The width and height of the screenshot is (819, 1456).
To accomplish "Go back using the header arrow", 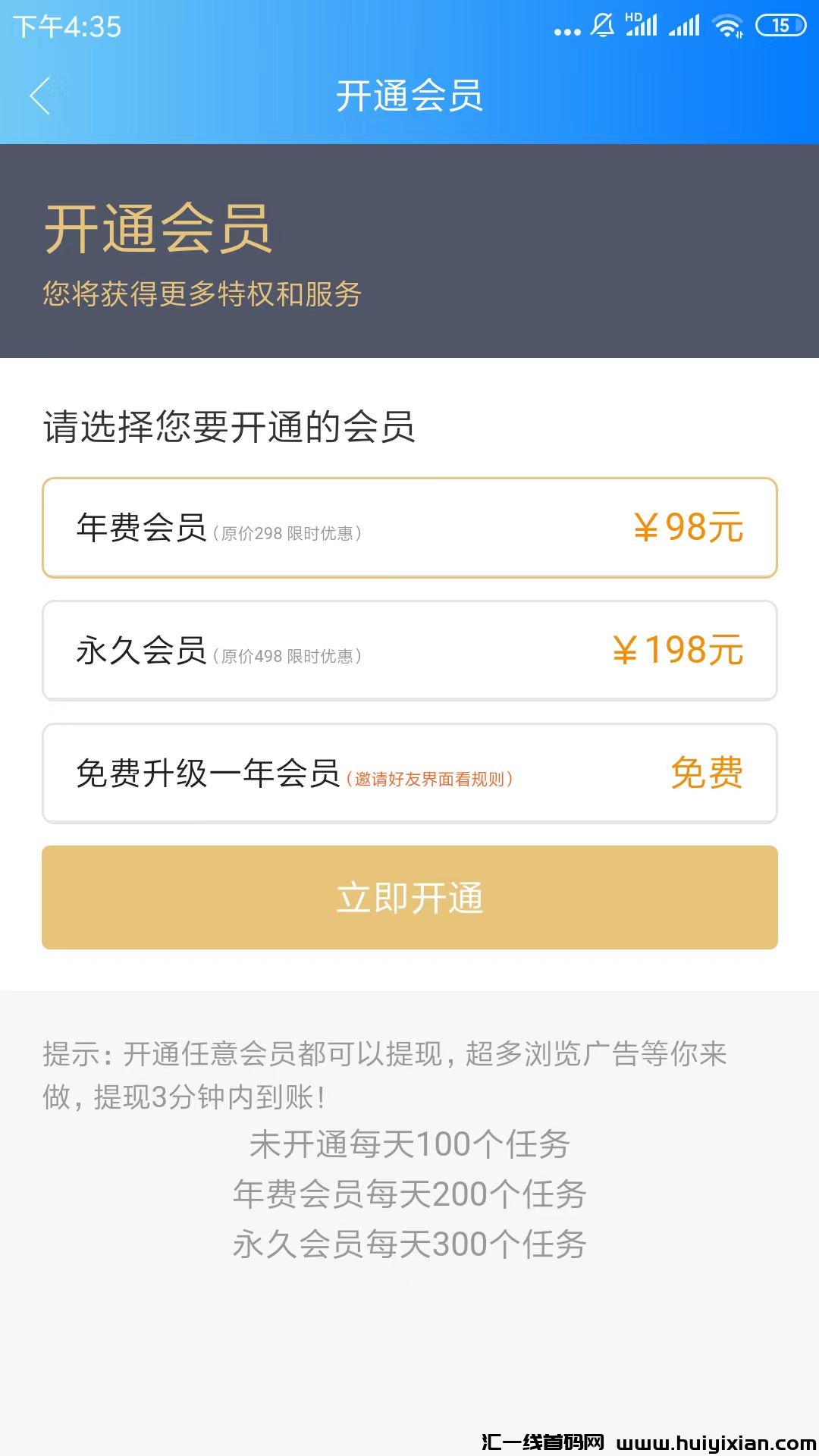I will [x=40, y=96].
